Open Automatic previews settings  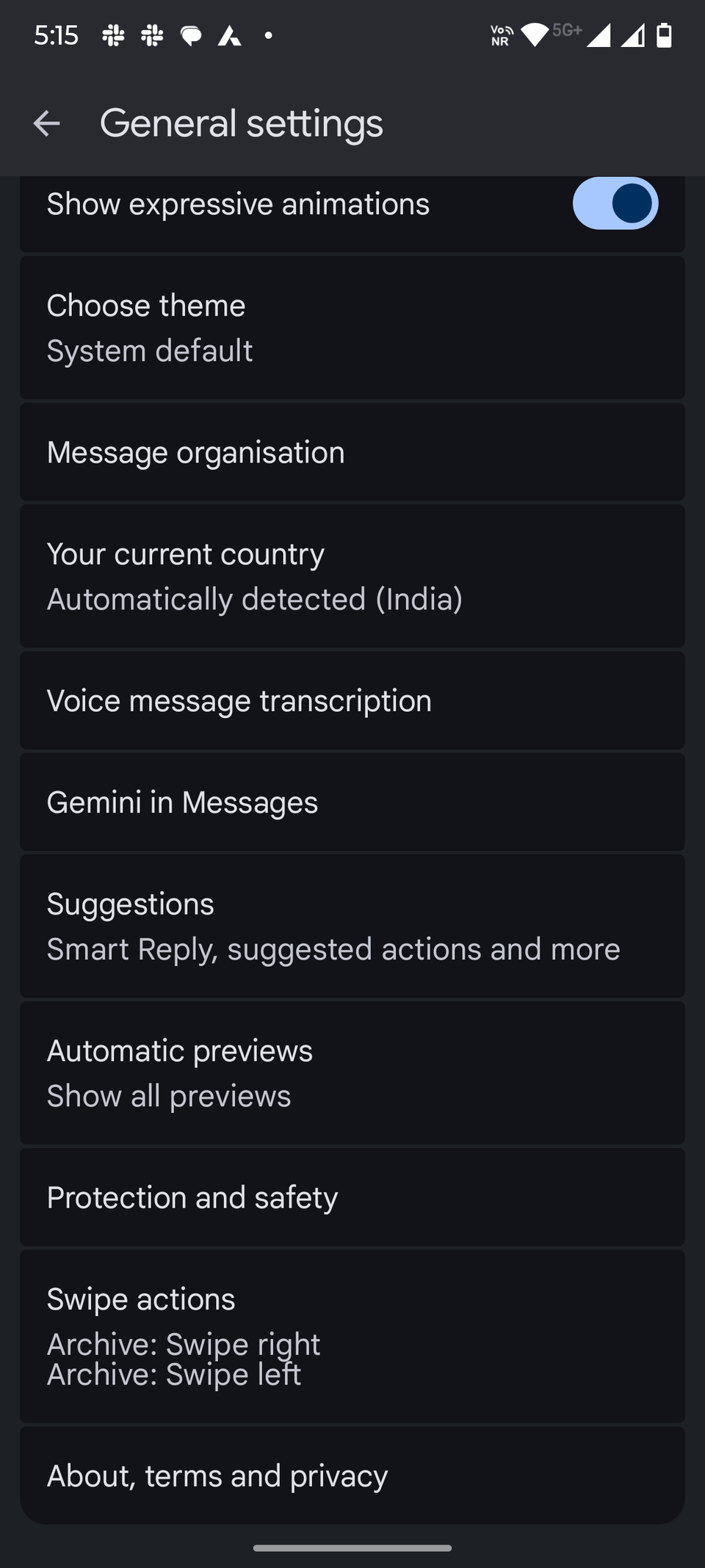click(352, 1073)
